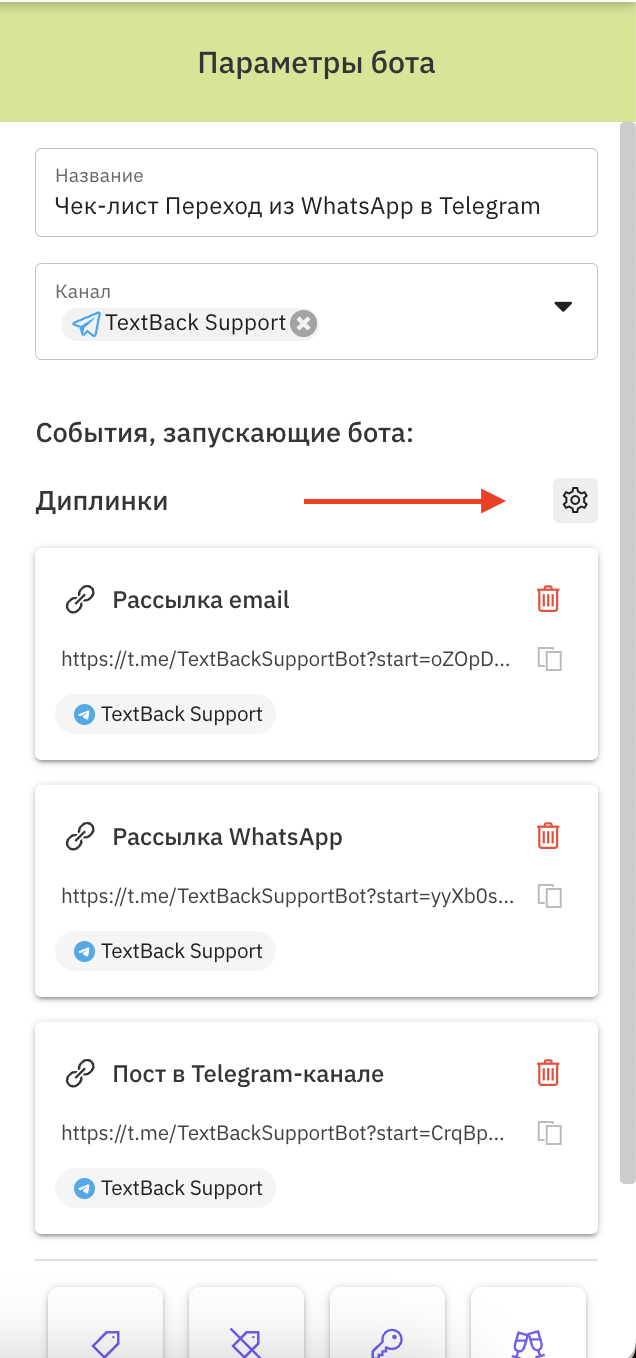Screen dimensions: 636x1358
Task: Open the Рассылка email deeplink card
Action: (x=316, y=653)
